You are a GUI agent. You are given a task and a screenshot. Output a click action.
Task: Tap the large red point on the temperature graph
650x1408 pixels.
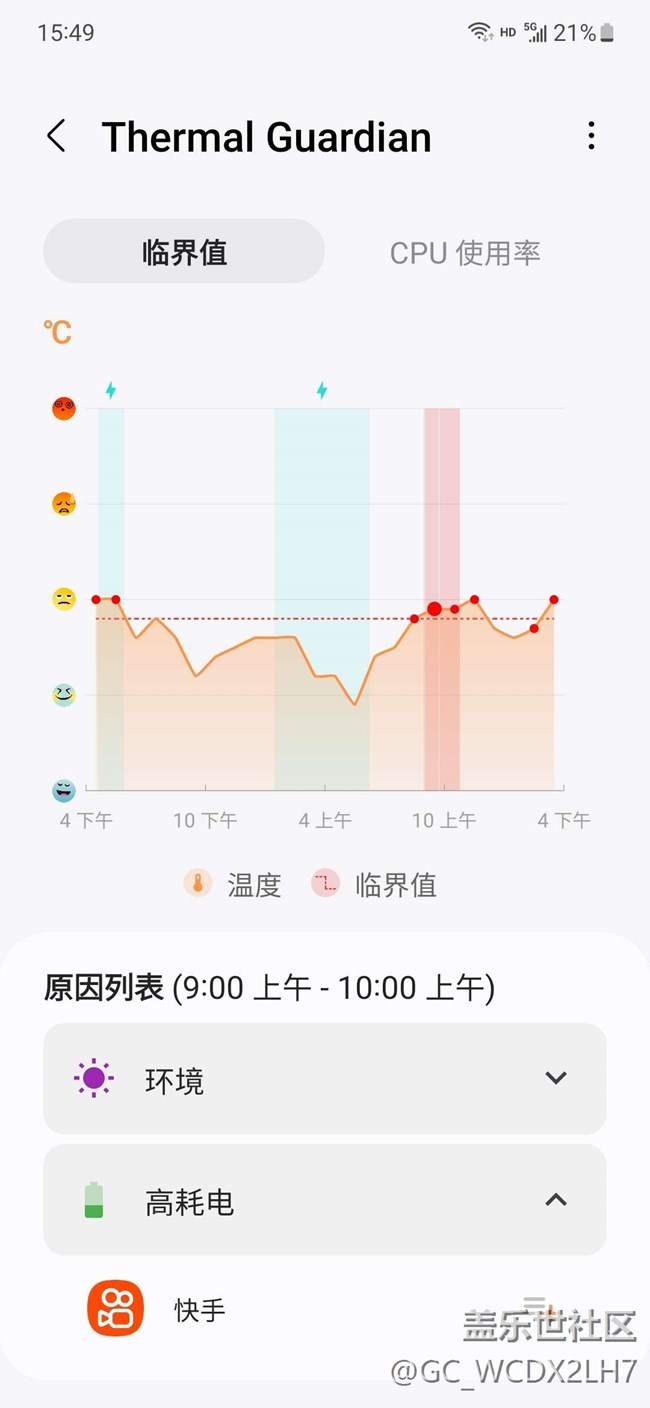[434, 609]
